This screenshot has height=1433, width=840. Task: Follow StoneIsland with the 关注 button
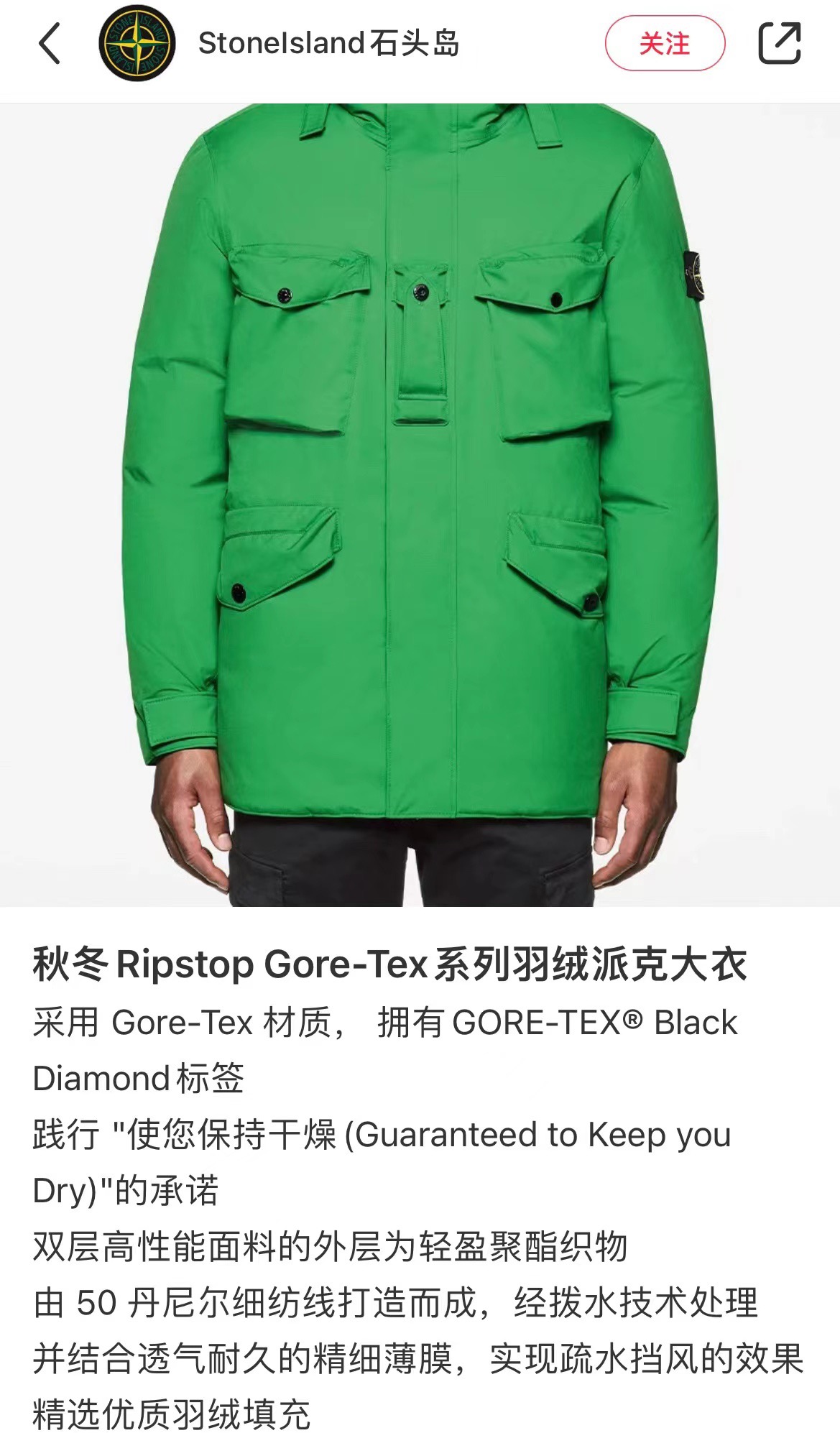[664, 44]
